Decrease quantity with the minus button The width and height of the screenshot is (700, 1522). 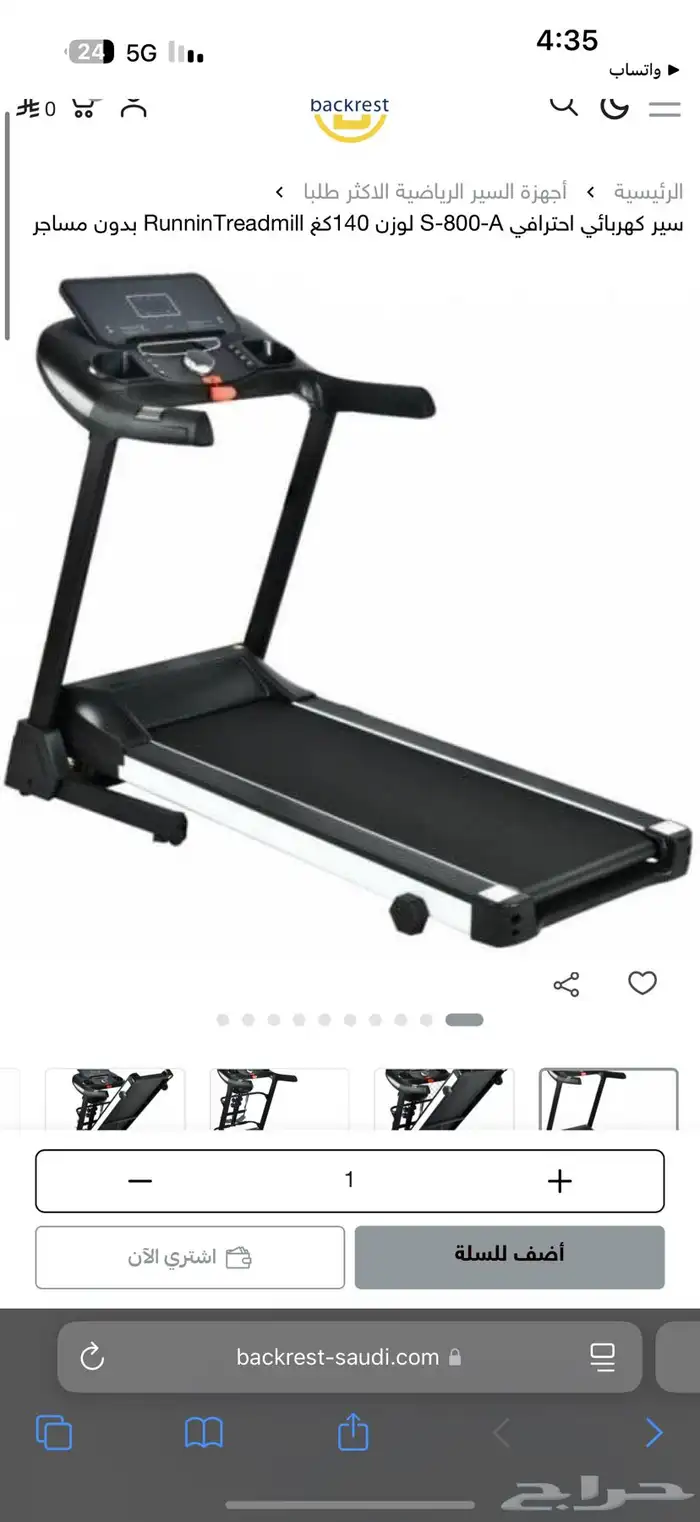pyautogui.click(x=140, y=1181)
